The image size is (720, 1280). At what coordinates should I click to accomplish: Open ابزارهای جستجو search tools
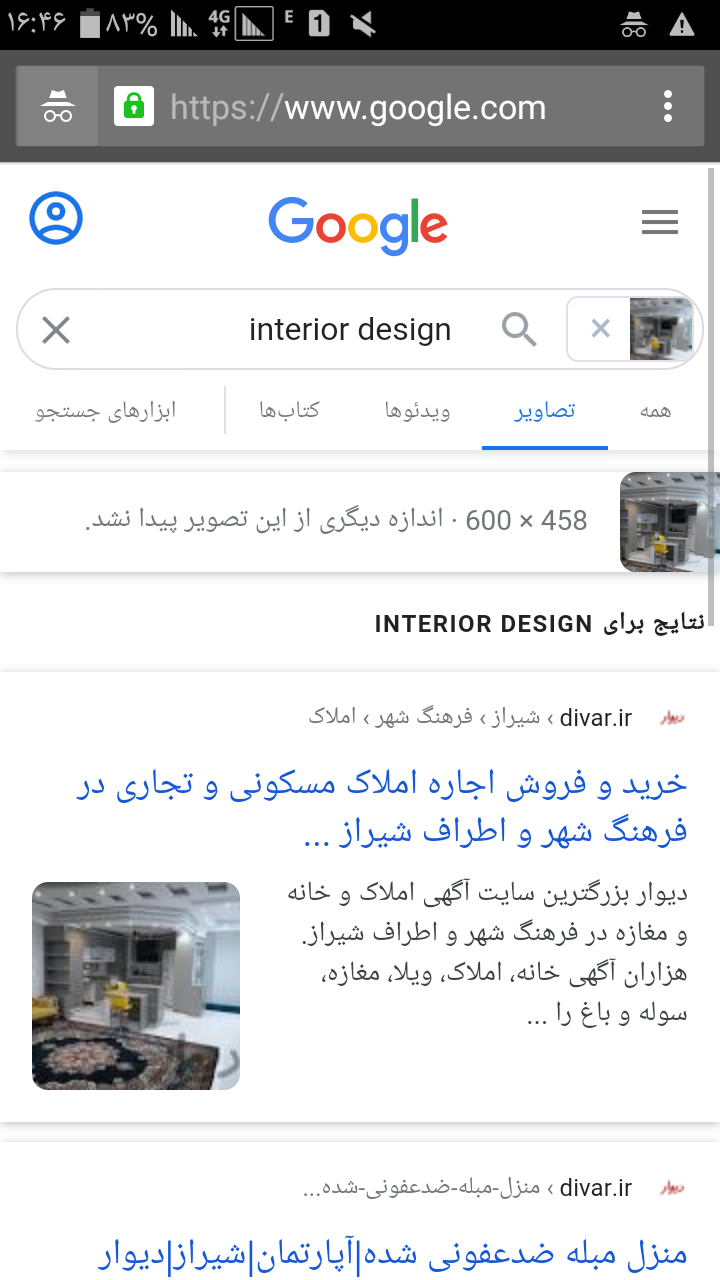pos(106,411)
